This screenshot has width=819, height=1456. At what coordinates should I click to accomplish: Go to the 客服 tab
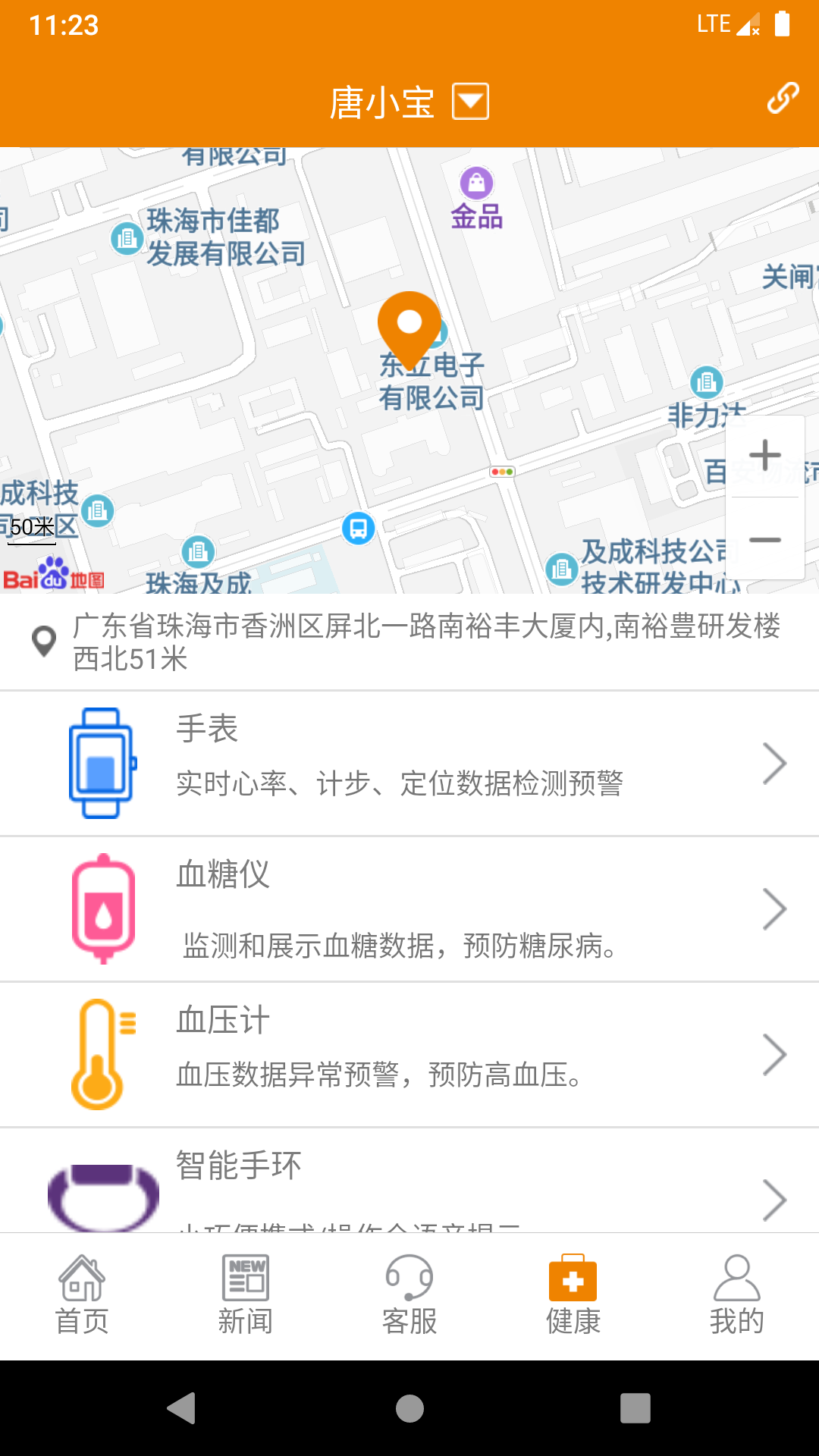click(x=409, y=1295)
